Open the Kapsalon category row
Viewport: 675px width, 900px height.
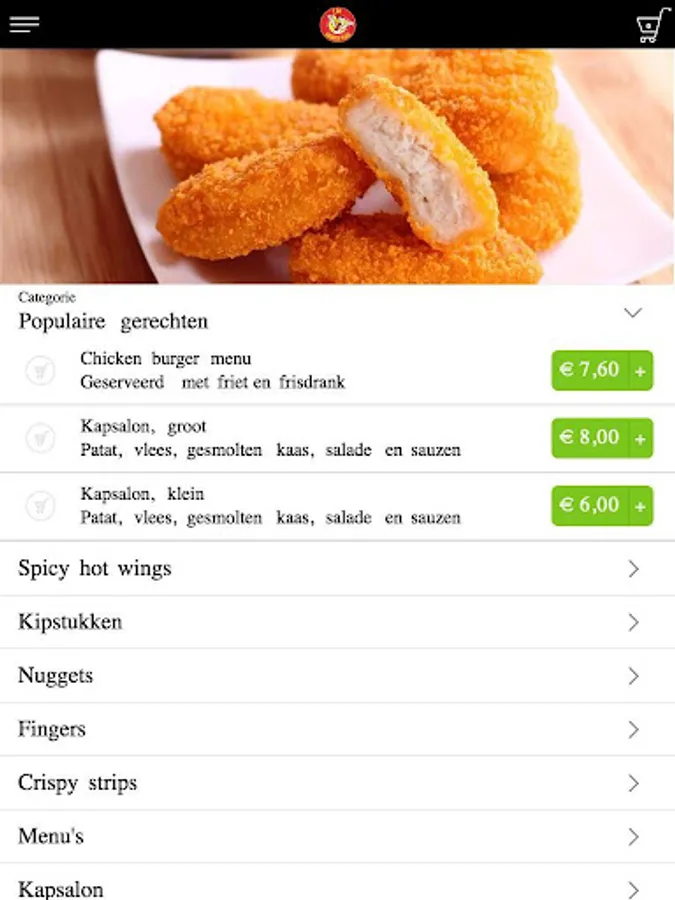pyautogui.click(x=338, y=882)
